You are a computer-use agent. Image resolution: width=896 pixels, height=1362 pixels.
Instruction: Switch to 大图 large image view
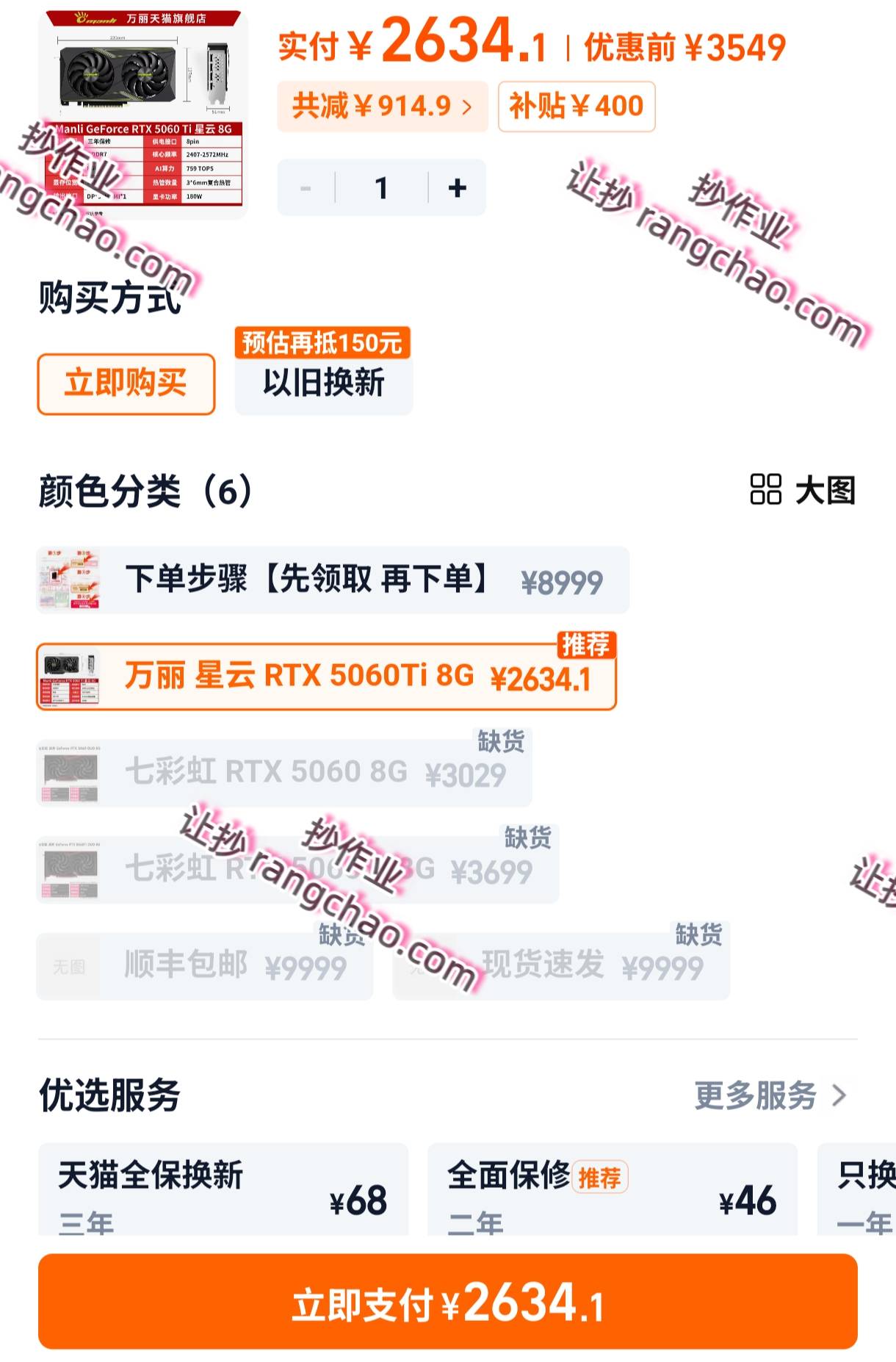[803, 490]
